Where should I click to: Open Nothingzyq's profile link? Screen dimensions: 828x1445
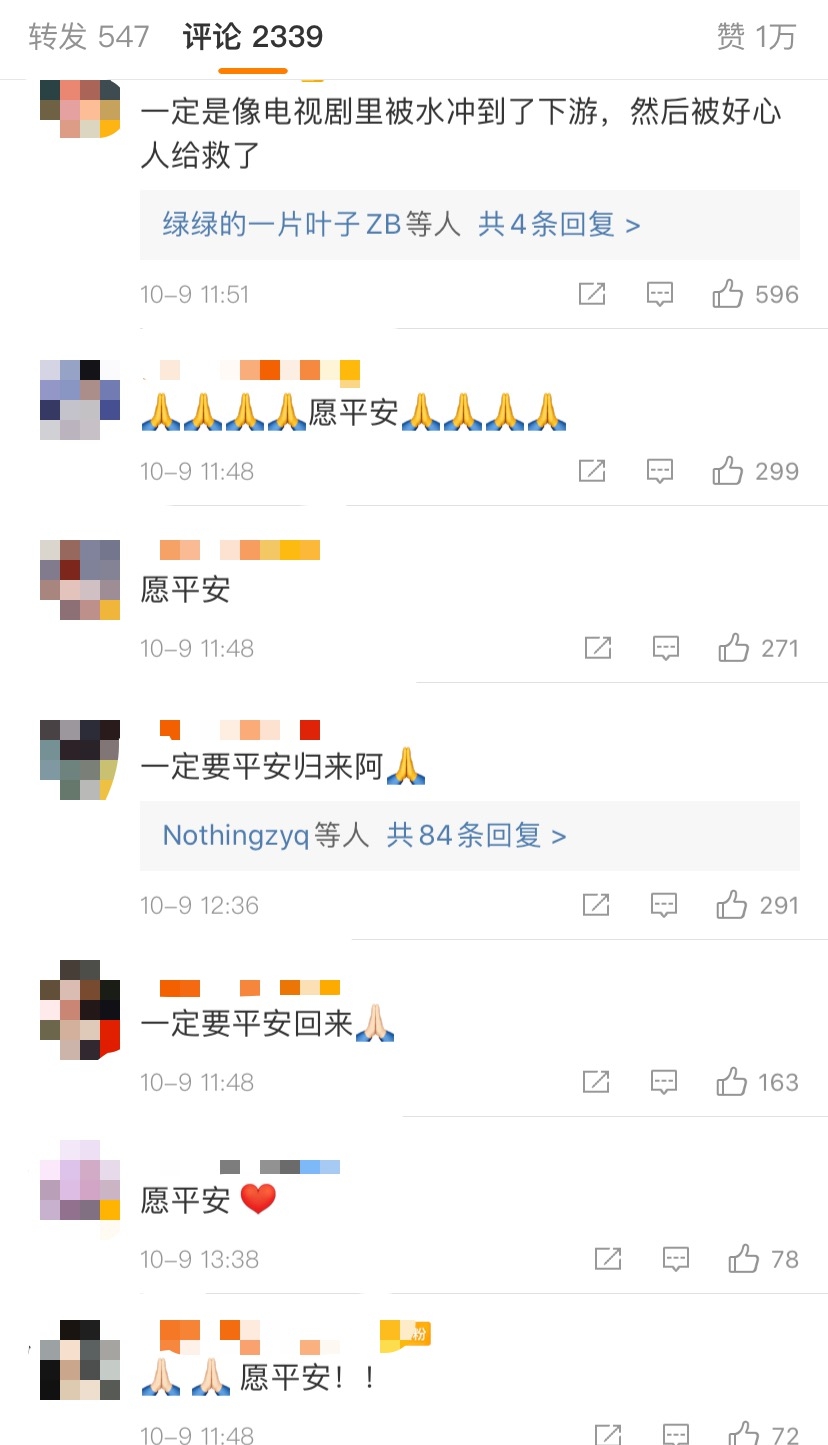point(236,835)
